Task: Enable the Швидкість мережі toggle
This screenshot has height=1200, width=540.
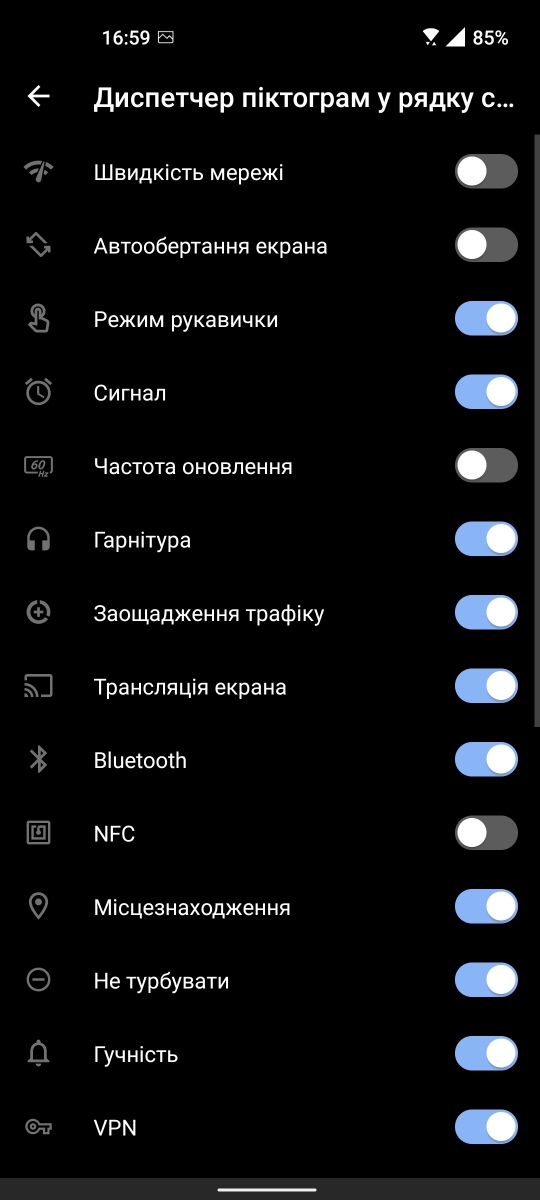Action: click(487, 172)
